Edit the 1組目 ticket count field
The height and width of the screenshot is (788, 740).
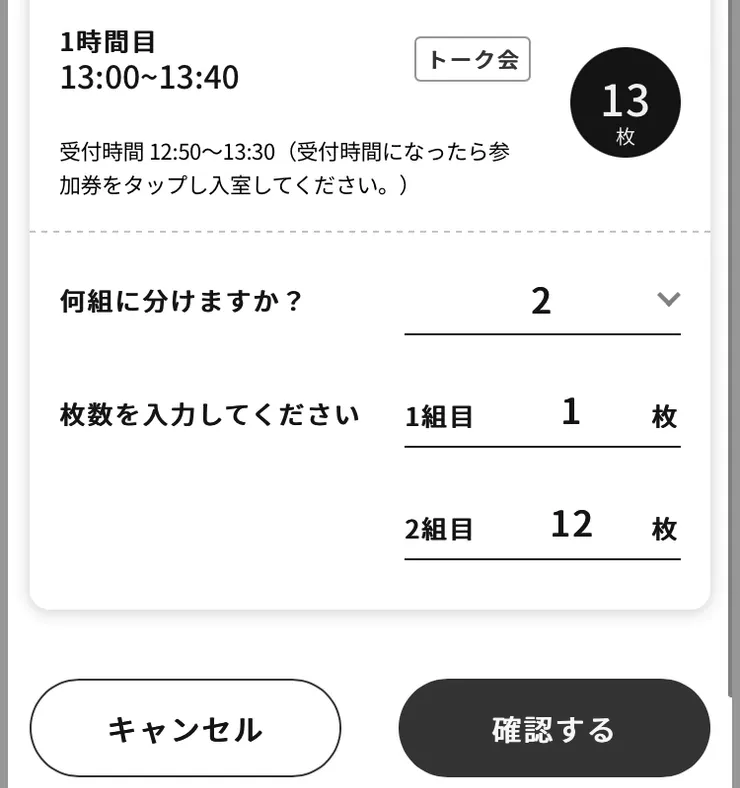pyautogui.click(x=570, y=413)
